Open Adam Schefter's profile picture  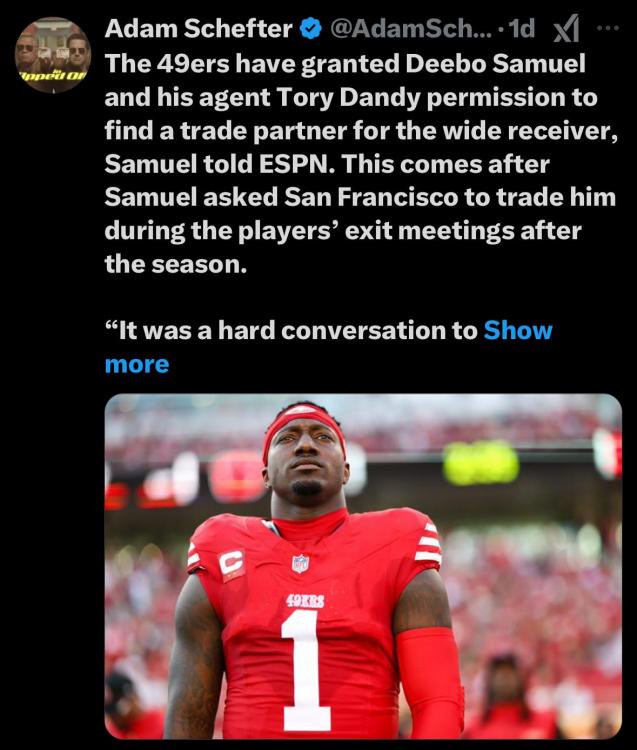coord(52,55)
